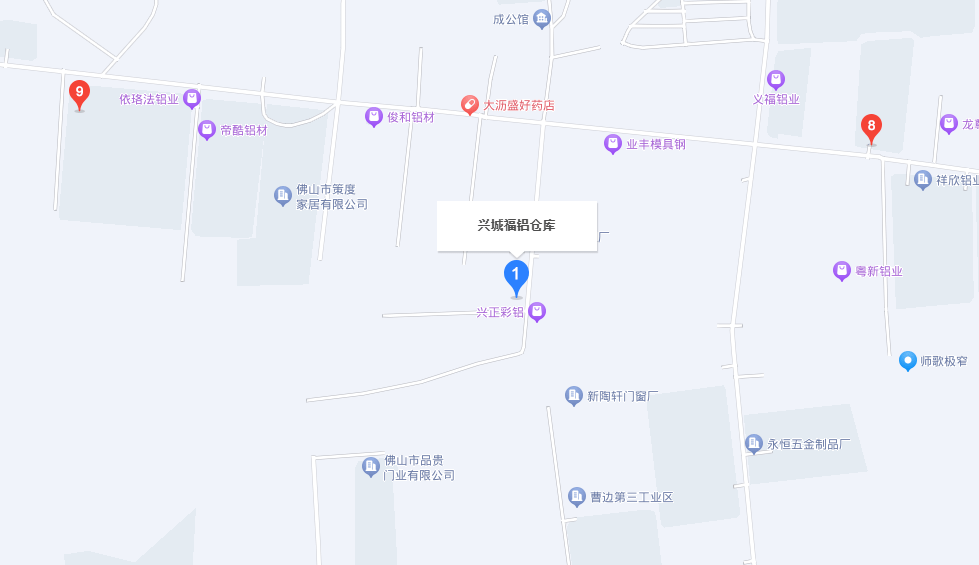Image resolution: width=979 pixels, height=565 pixels.
Task: Select the 新陶轩门窗厂 marker
Action: pos(574,396)
